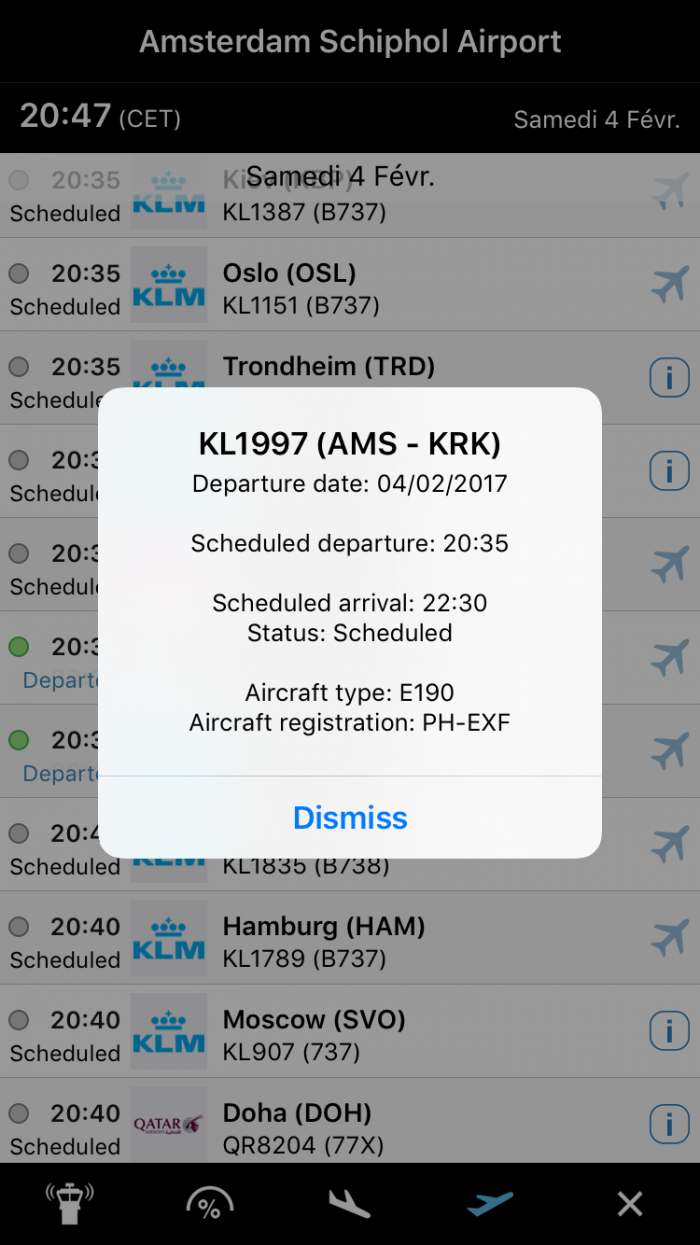The image size is (700, 1245).
Task: Tap the plane icon on Hamburg flight
Action: click(669, 938)
